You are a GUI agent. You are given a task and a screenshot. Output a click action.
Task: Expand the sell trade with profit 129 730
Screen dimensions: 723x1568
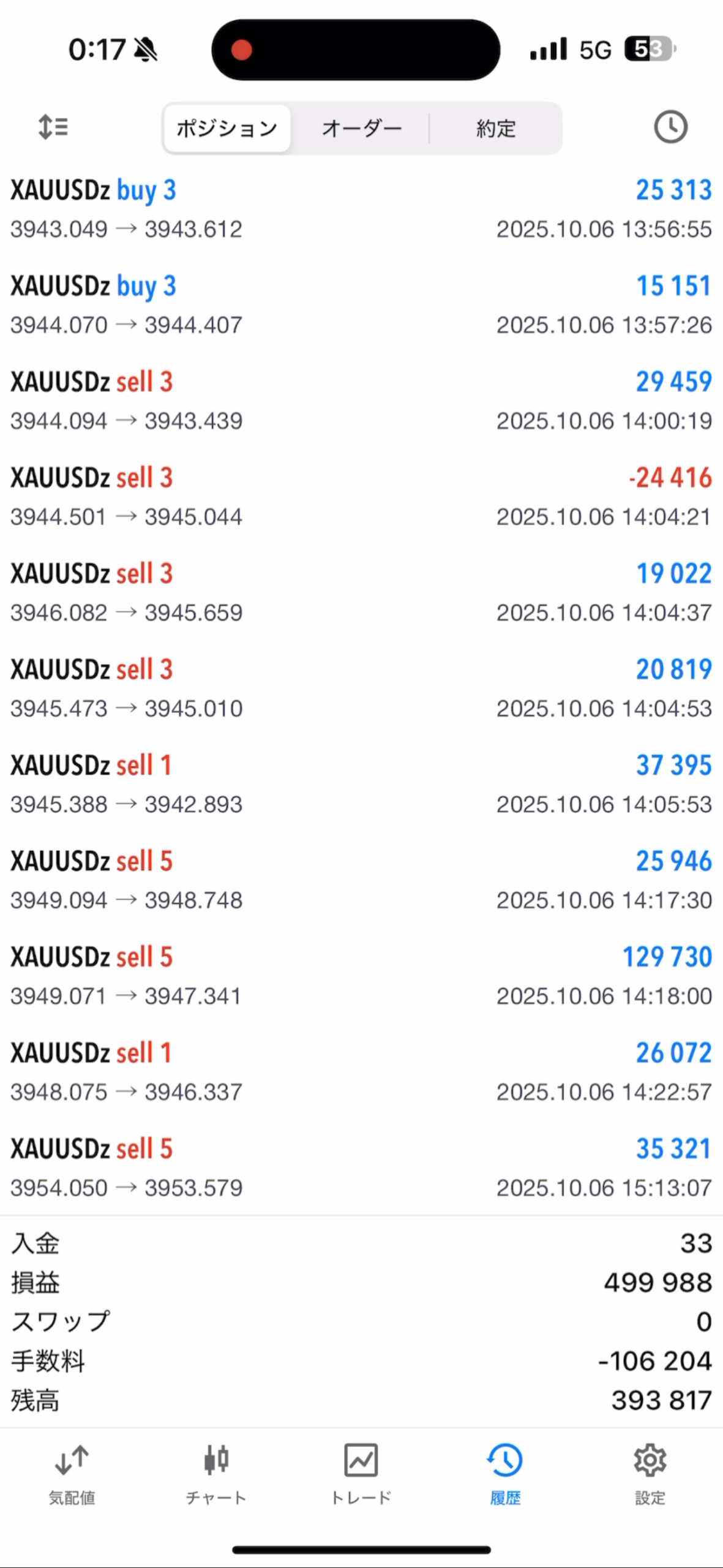(361, 976)
